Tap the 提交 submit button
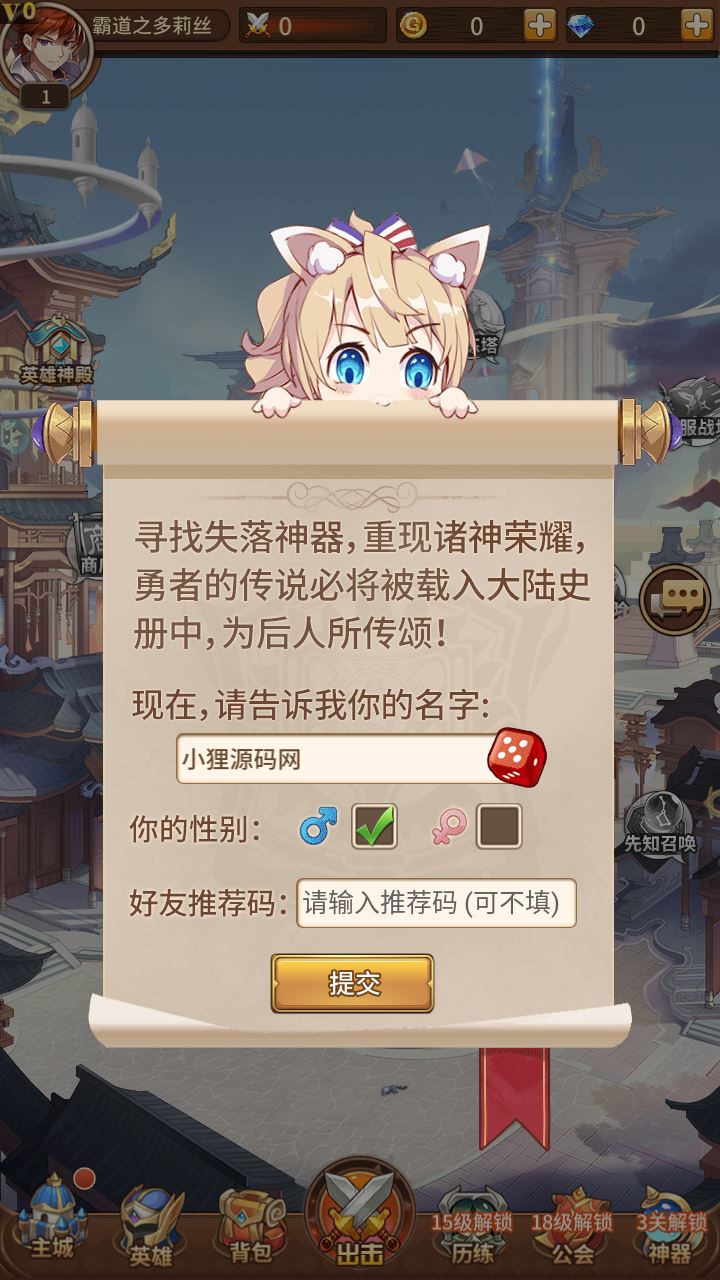The width and height of the screenshot is (720, 1280). click(x=352, y=983)
